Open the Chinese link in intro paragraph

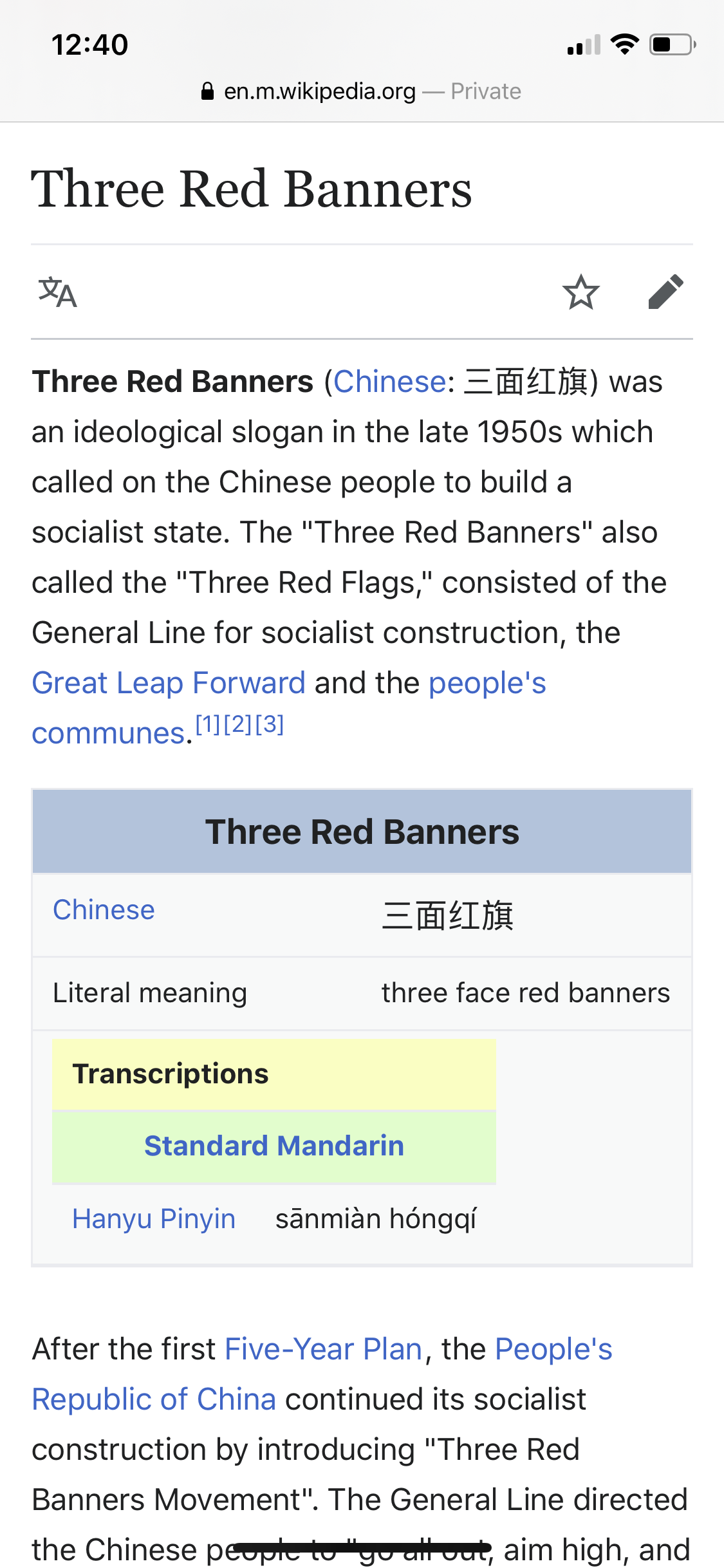[x=389, y=382]
